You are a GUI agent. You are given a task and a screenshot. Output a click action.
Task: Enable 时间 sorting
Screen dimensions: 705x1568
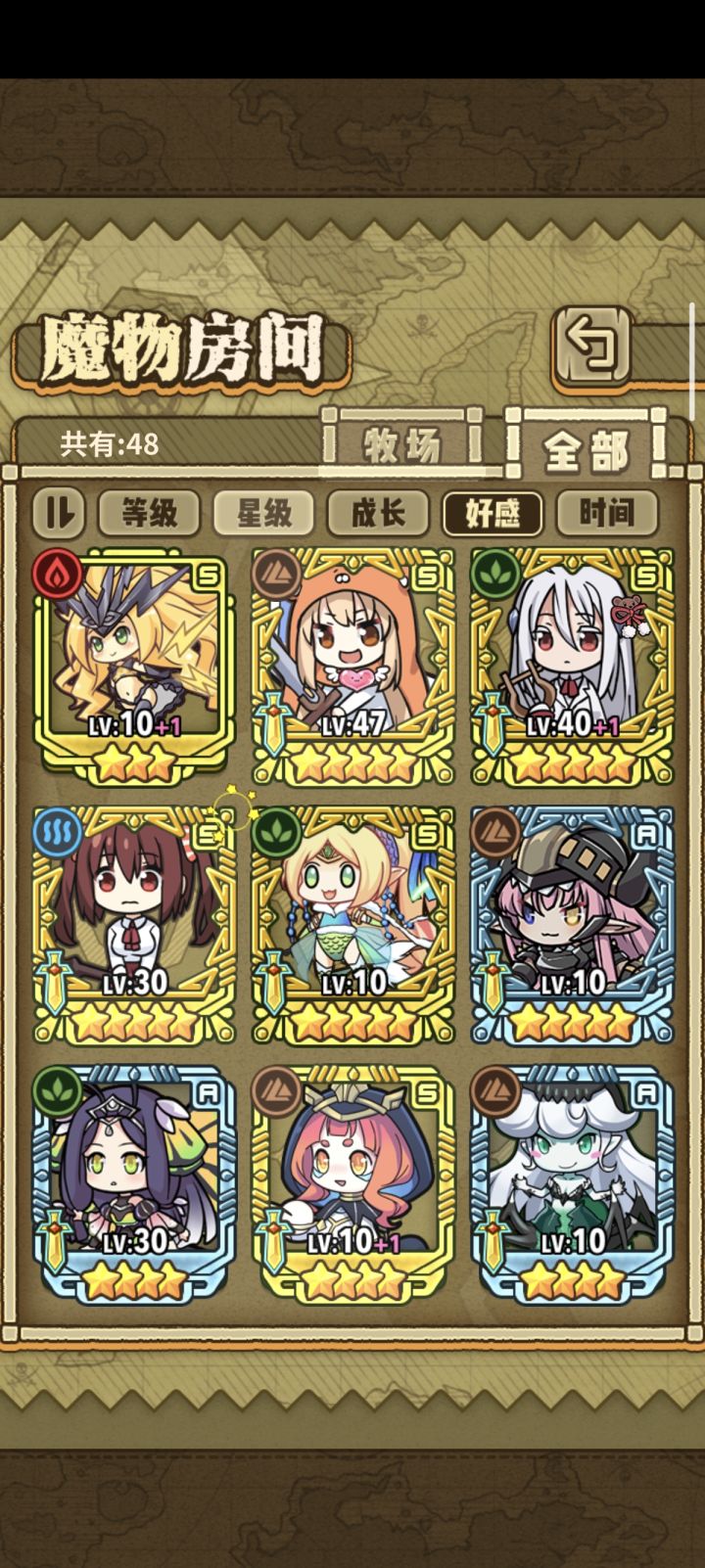[x=606, y=513]
